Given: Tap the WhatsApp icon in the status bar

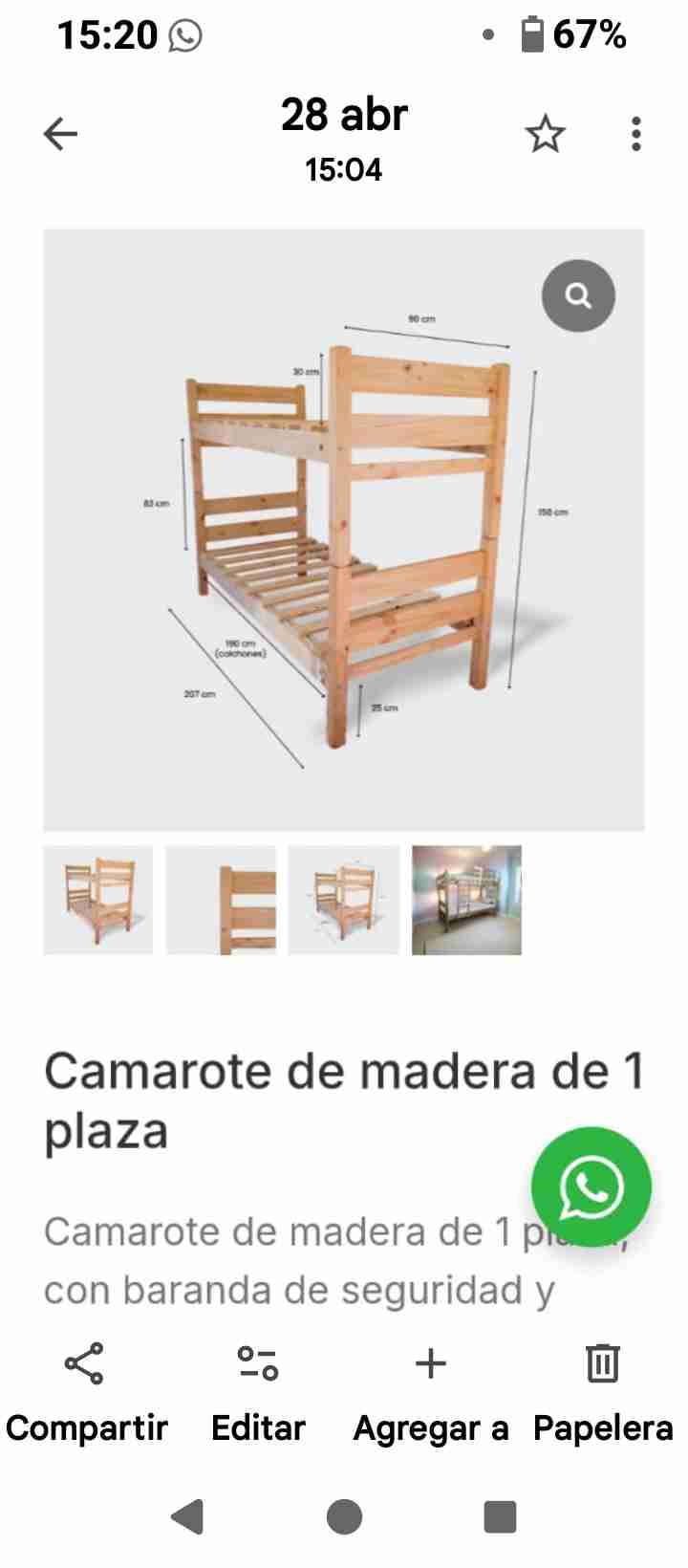Looking at the screenshot, I should 184,34.
